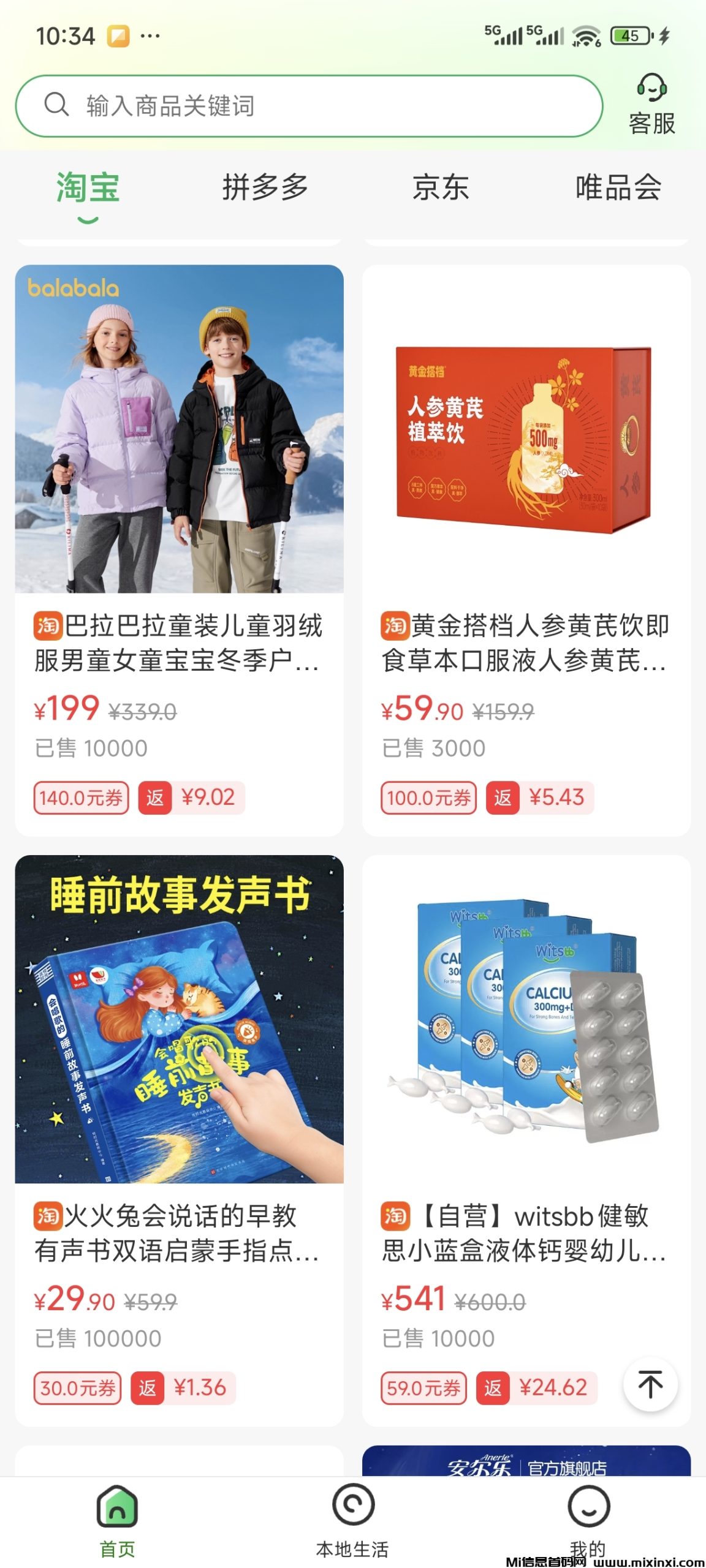Open 客服 customer service
Screen dimensions: 706x1568
point(651,105)
